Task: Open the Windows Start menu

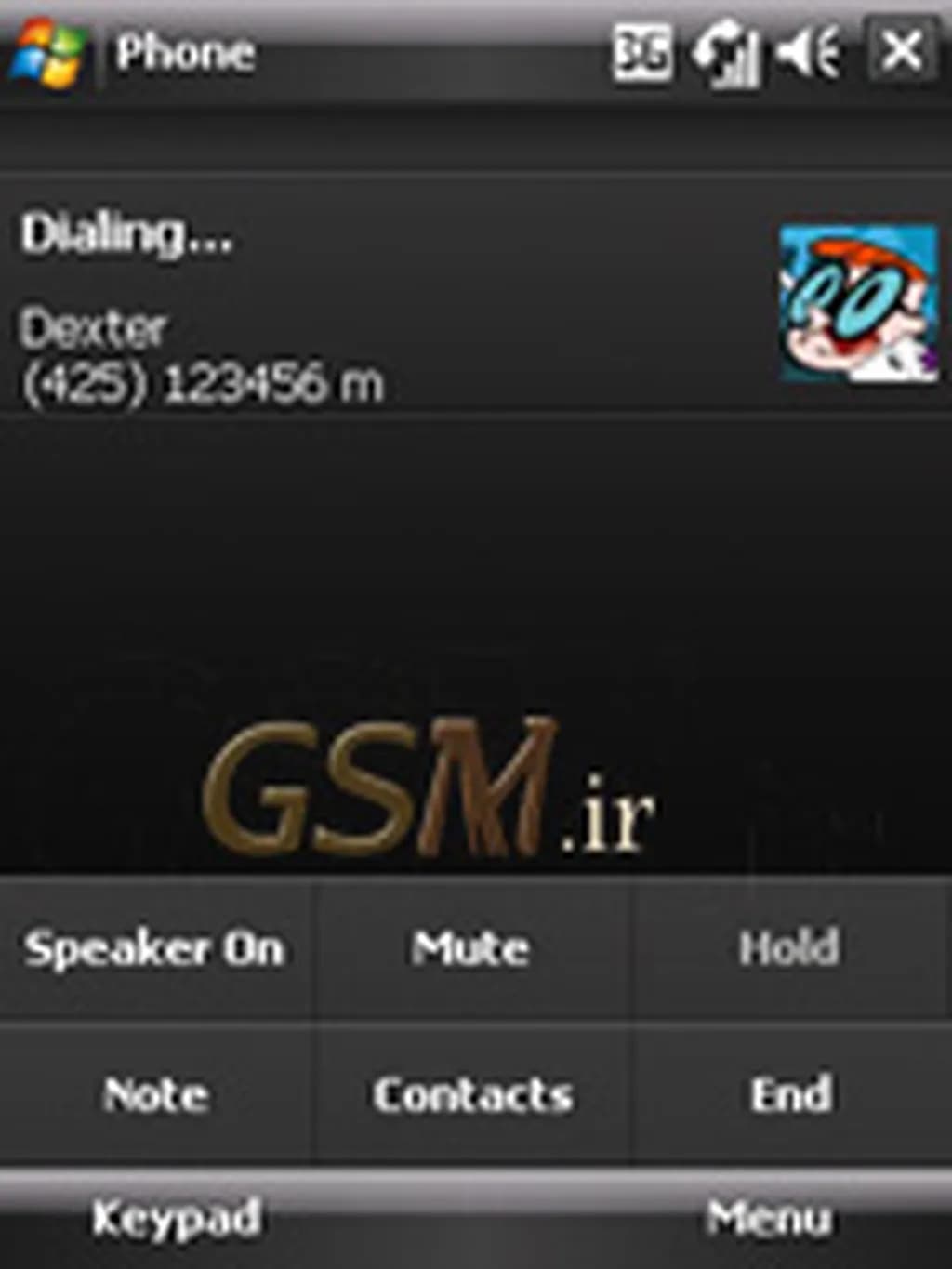Action: pyautogui.click(x=46, y=53)
